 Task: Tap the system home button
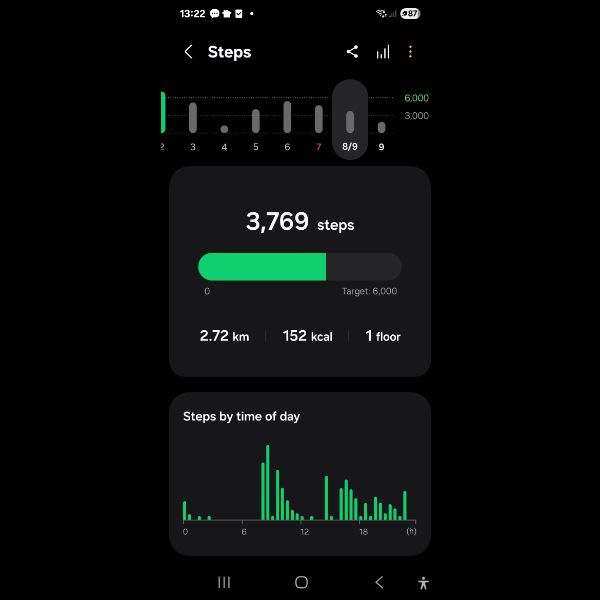click(x=301, y=582)
